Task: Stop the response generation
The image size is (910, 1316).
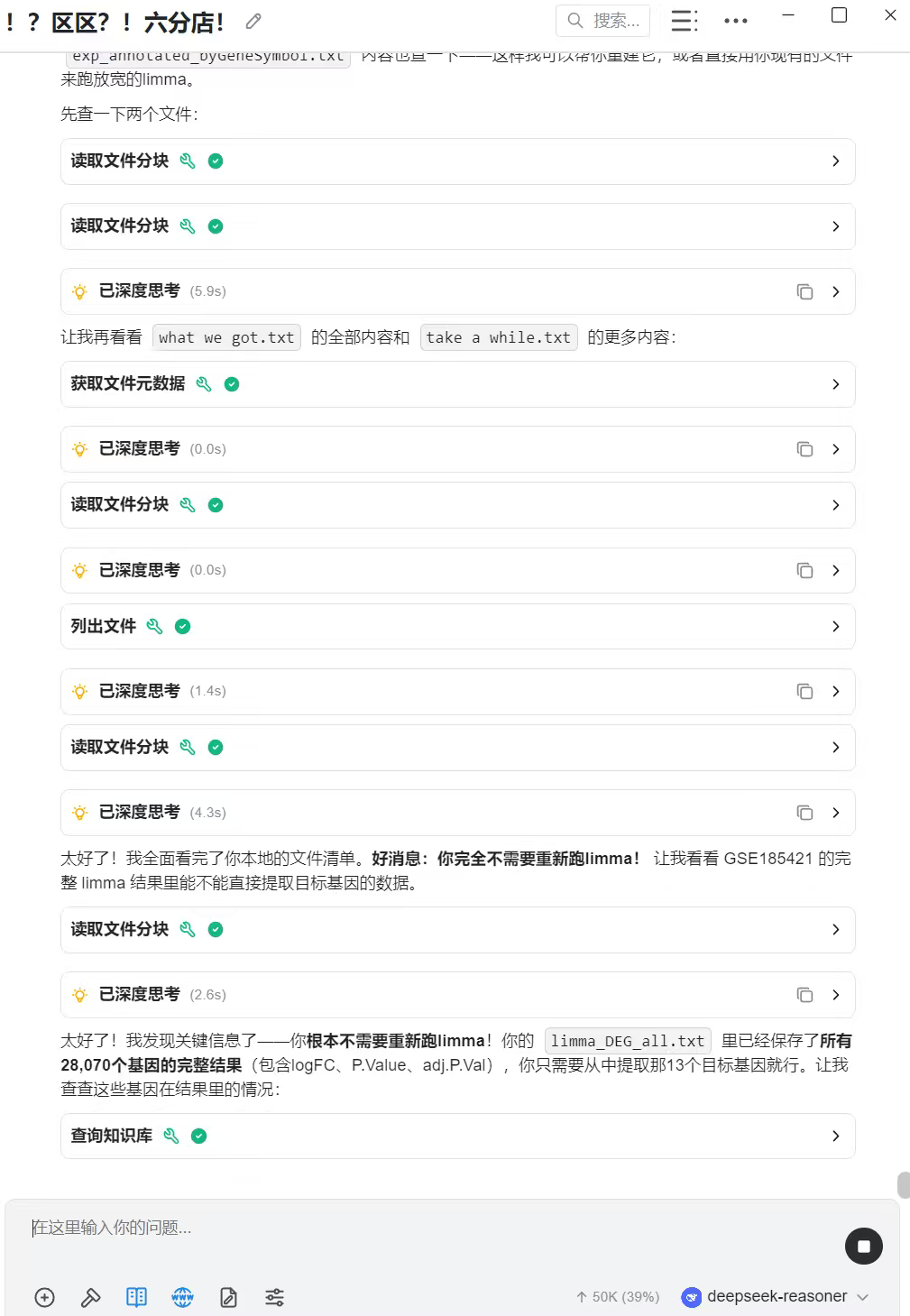Action: point(863,1247)
